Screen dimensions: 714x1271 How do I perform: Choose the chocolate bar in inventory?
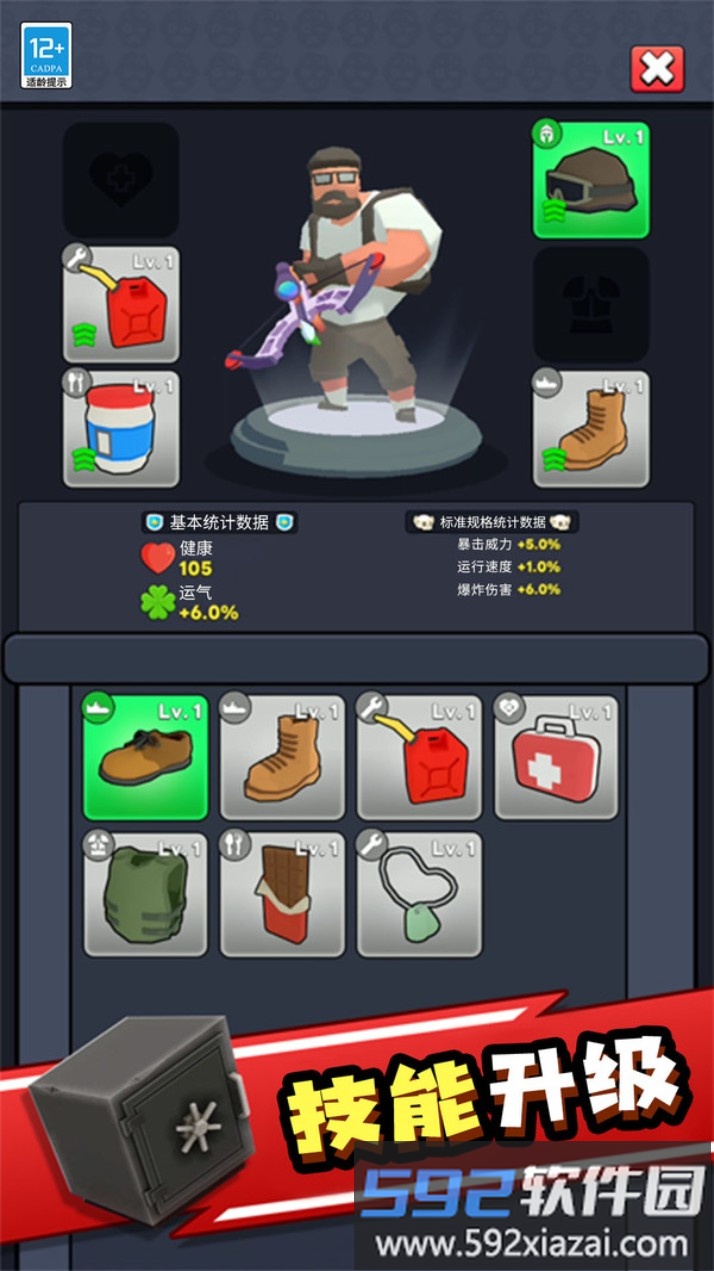[x=283, y=893]
